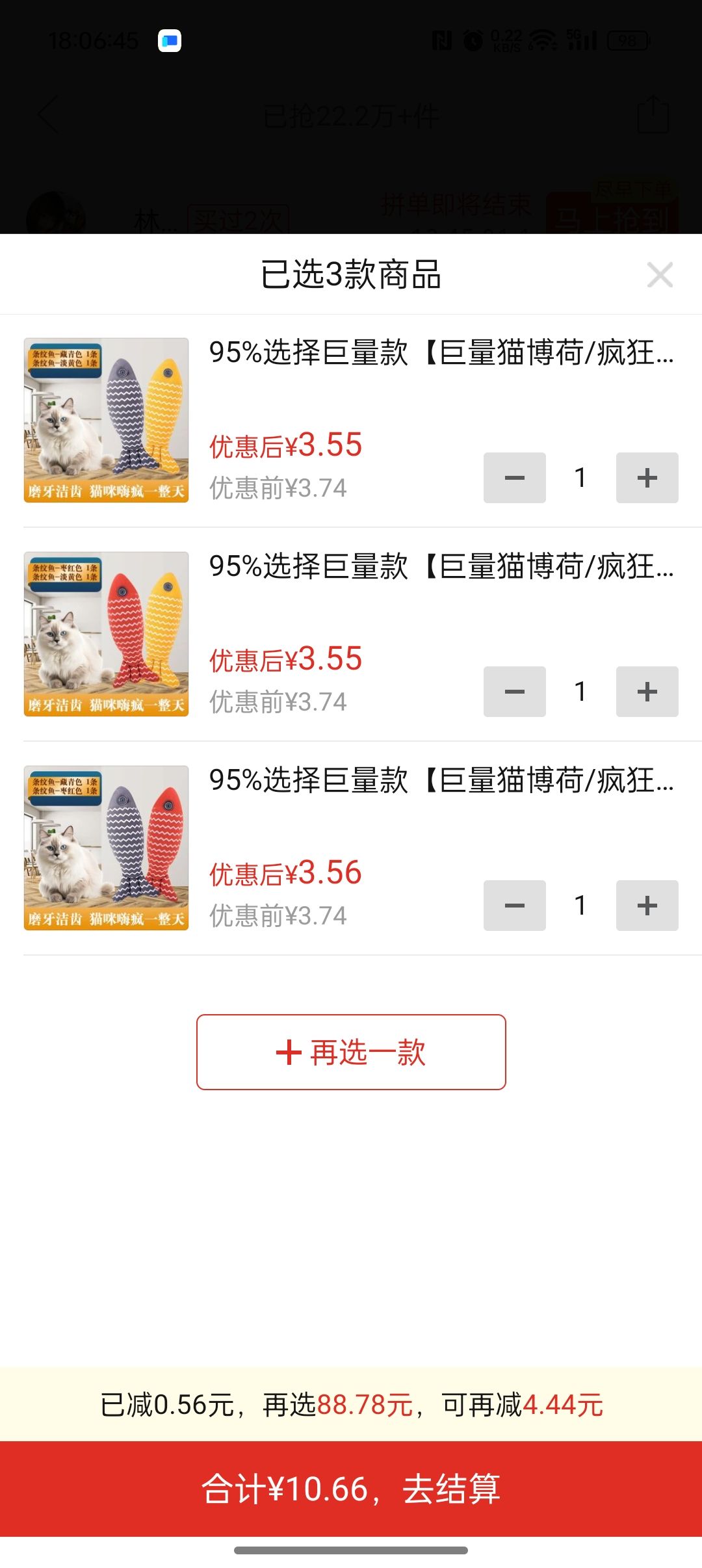Increase quantity of the ¥3.56 item

(x=647, y=906)
